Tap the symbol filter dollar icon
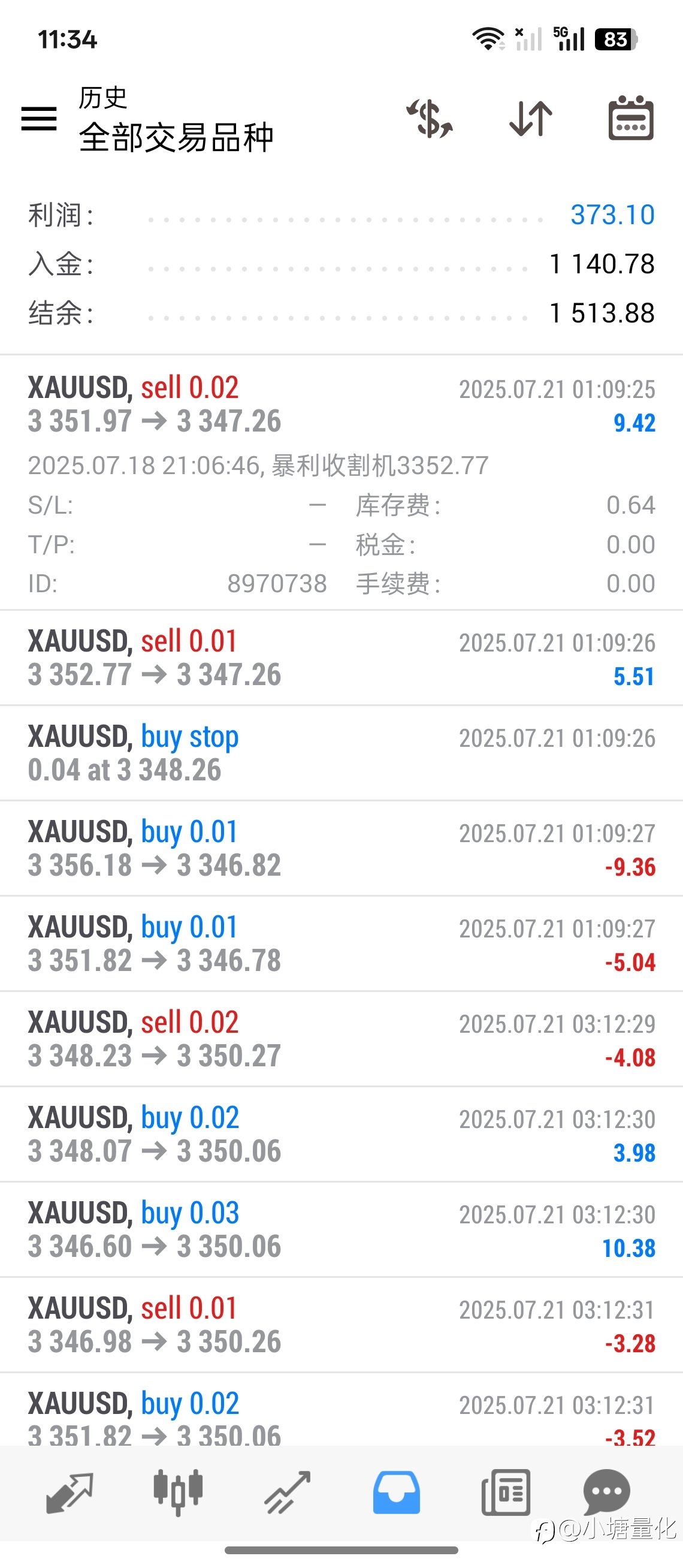 (430, 117)
